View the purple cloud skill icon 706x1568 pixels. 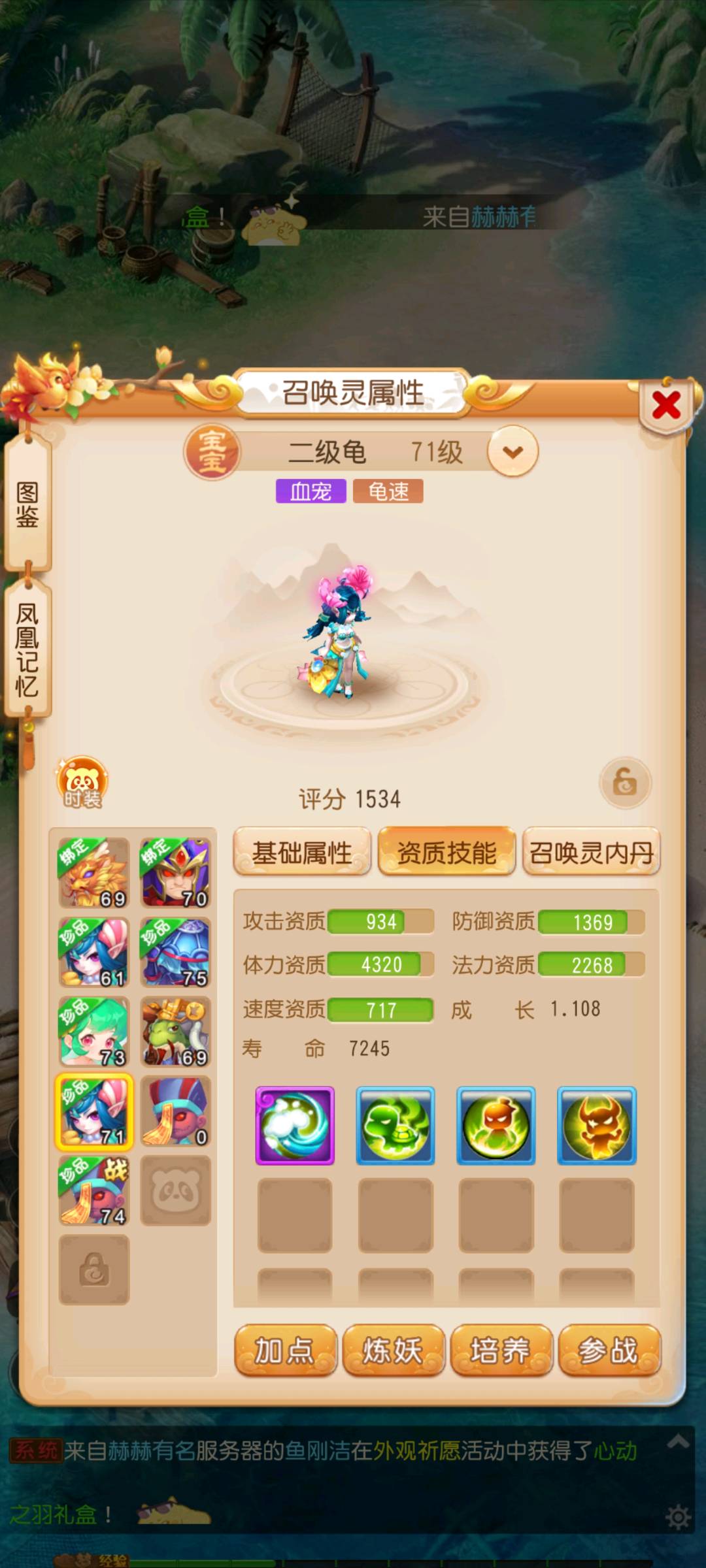tap(295, 1126)
